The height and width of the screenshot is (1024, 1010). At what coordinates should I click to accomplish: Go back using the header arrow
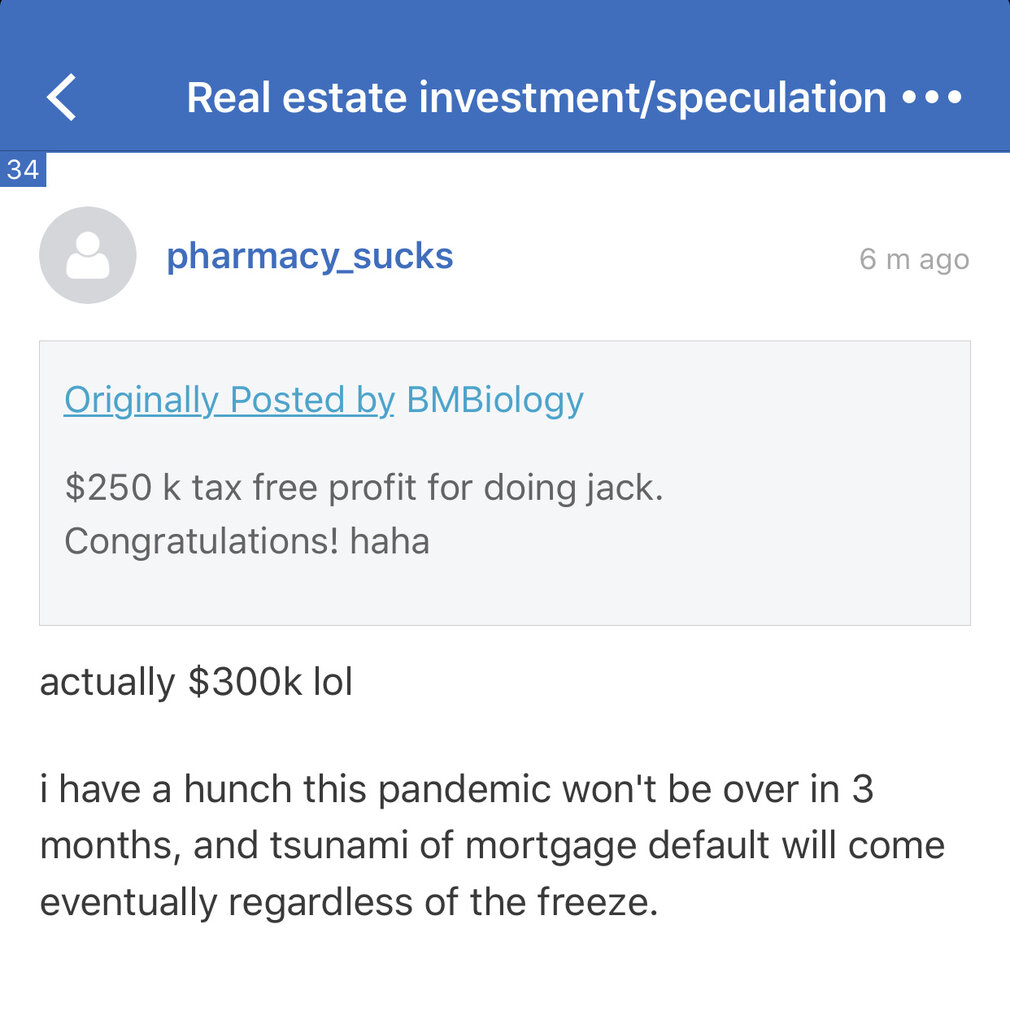pos(62,98)
